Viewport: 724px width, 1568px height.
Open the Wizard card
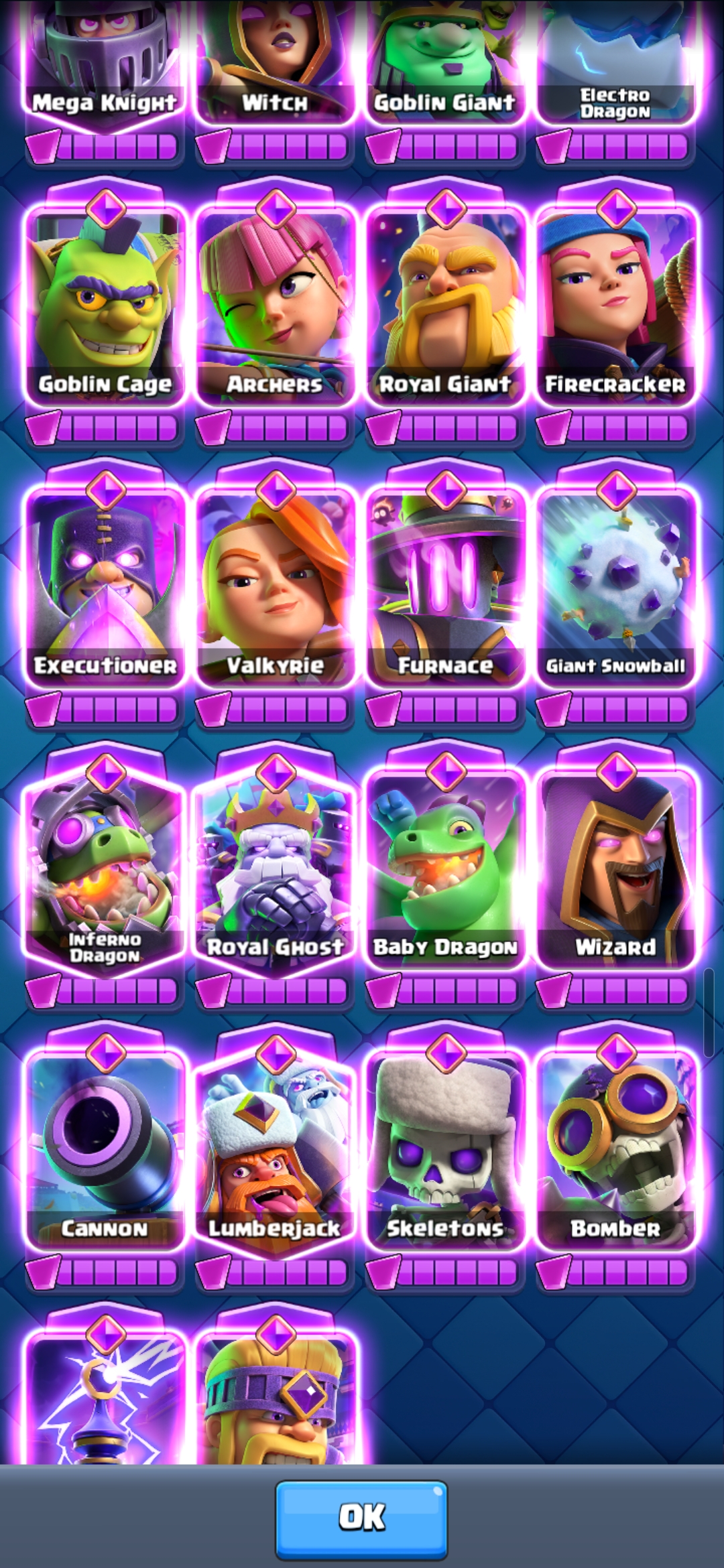click(615, 868)
